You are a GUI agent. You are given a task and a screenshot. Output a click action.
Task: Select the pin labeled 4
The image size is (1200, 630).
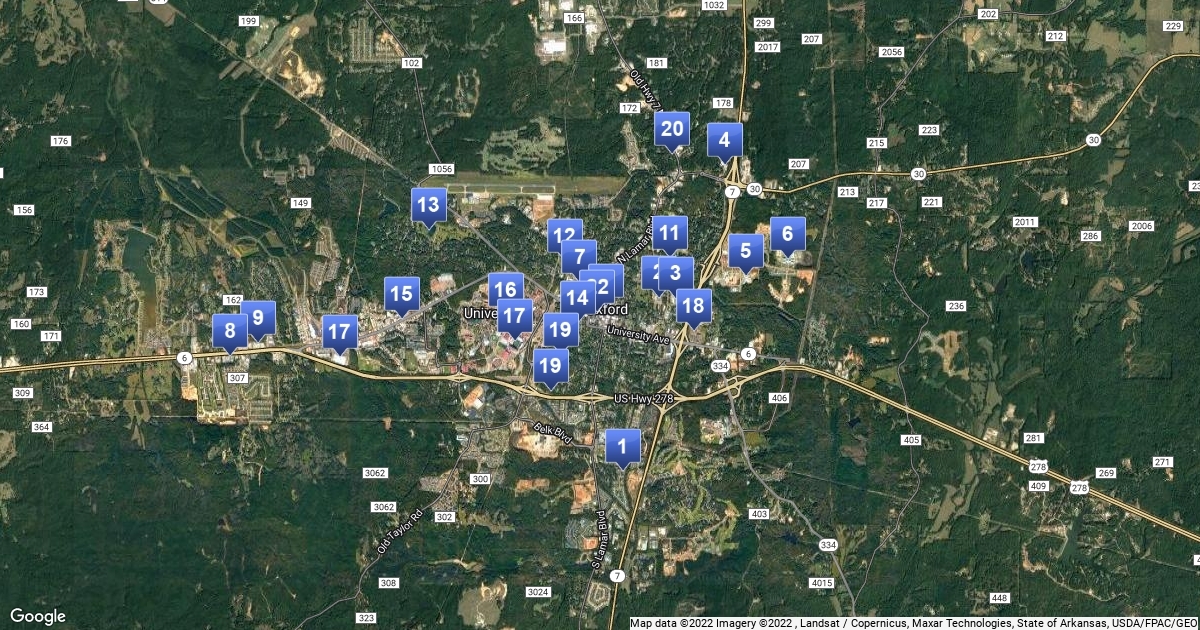point(724,142)
